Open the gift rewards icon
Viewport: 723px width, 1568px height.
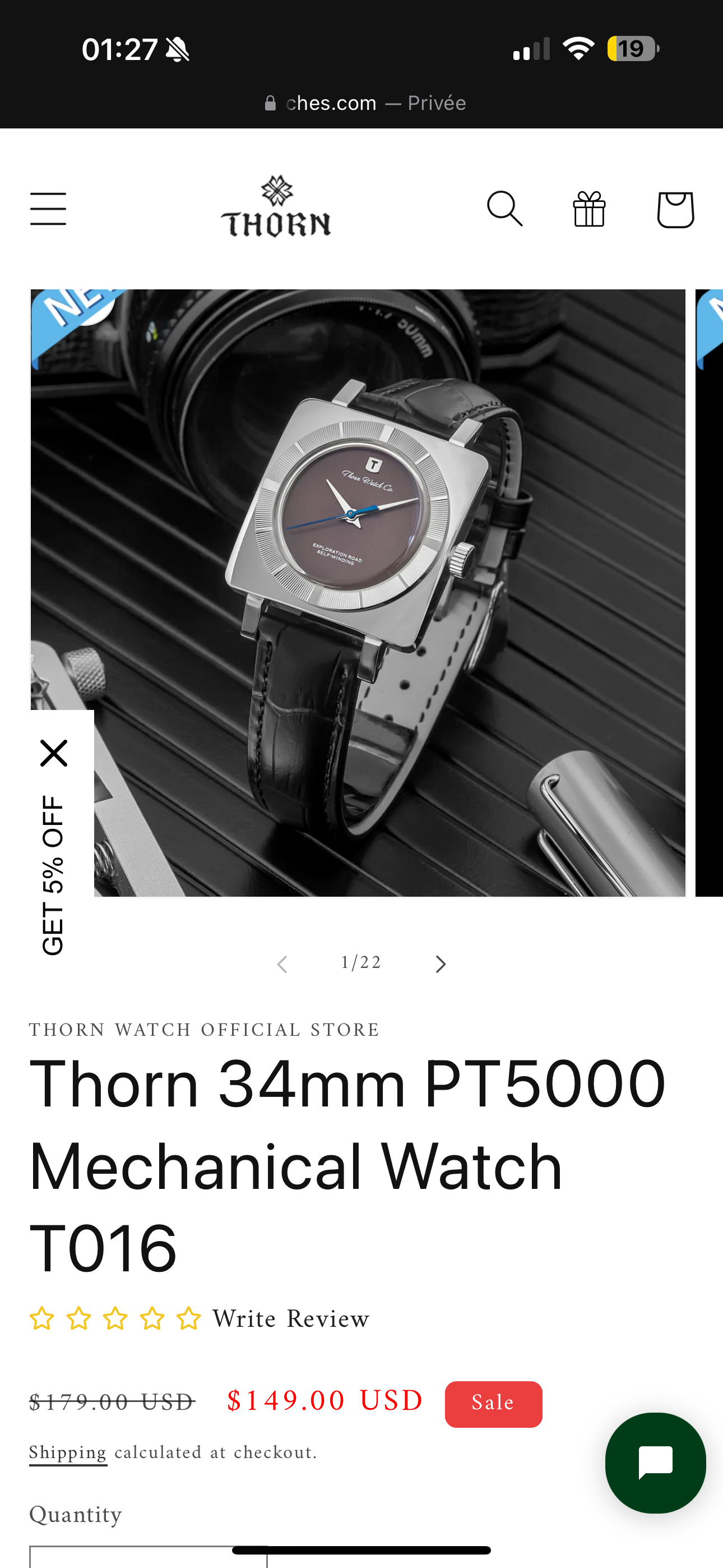(589, 209)
